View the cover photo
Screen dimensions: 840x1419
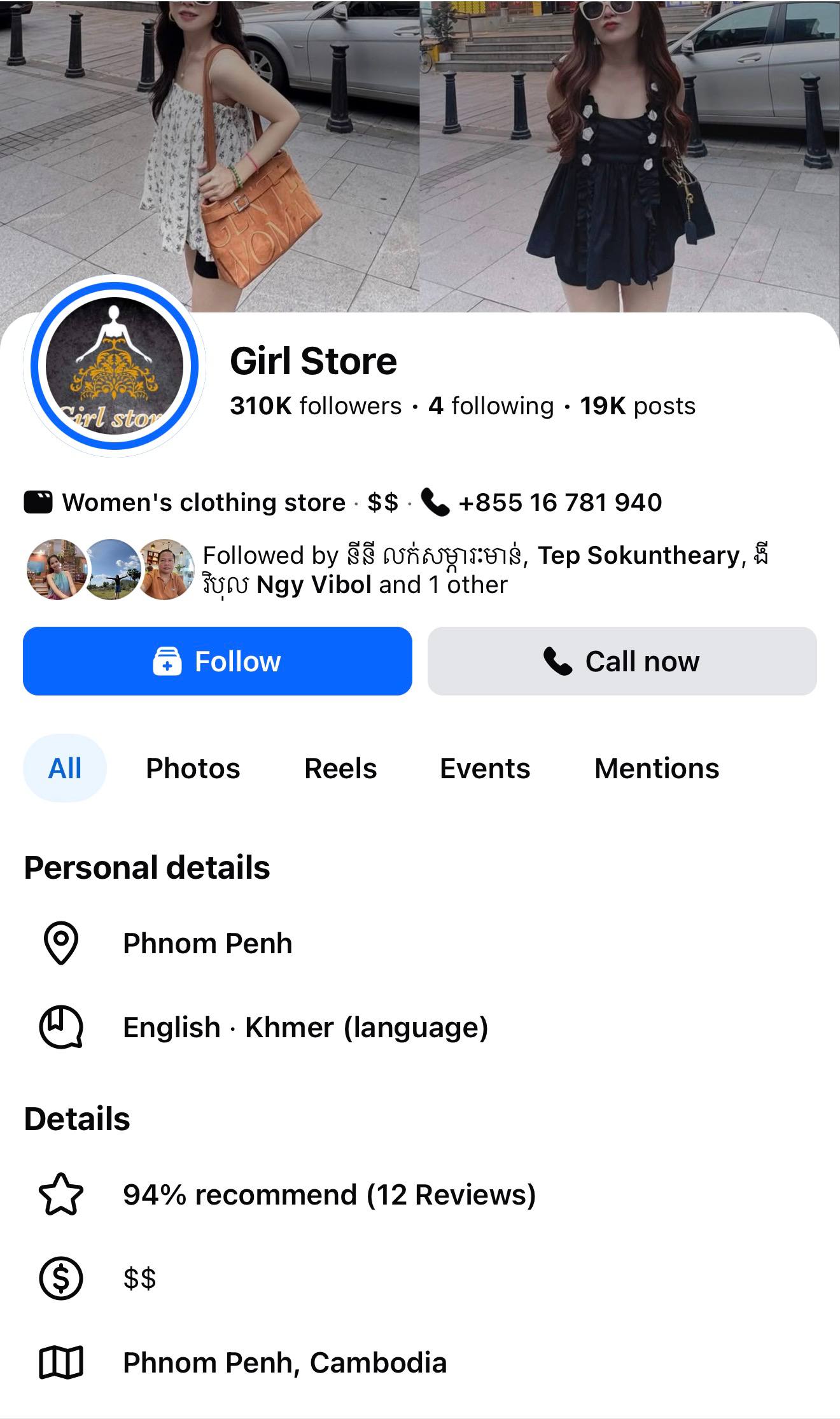[420, 153]
